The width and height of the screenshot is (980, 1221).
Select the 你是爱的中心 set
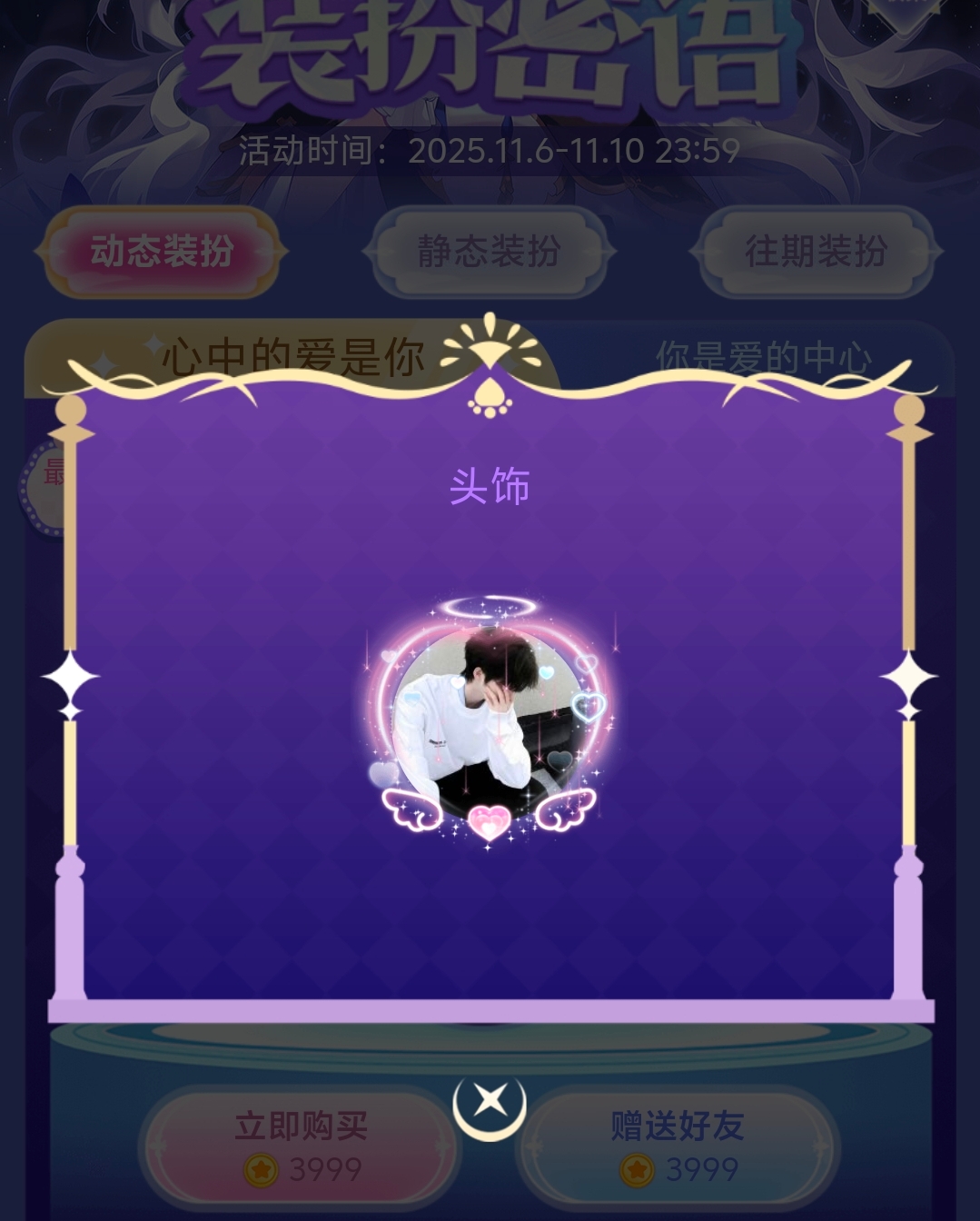coord(763,358)
